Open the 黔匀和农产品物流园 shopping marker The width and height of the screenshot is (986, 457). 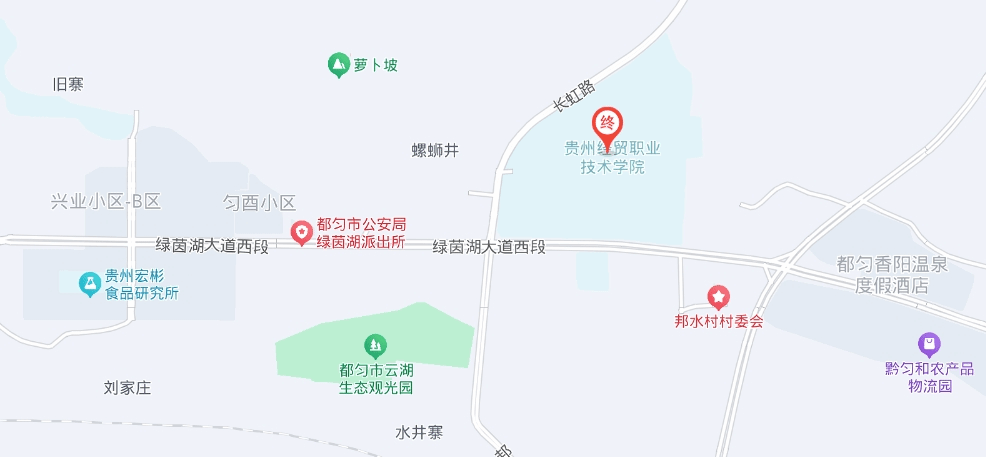pyautogui.click(x=929, y=345)
